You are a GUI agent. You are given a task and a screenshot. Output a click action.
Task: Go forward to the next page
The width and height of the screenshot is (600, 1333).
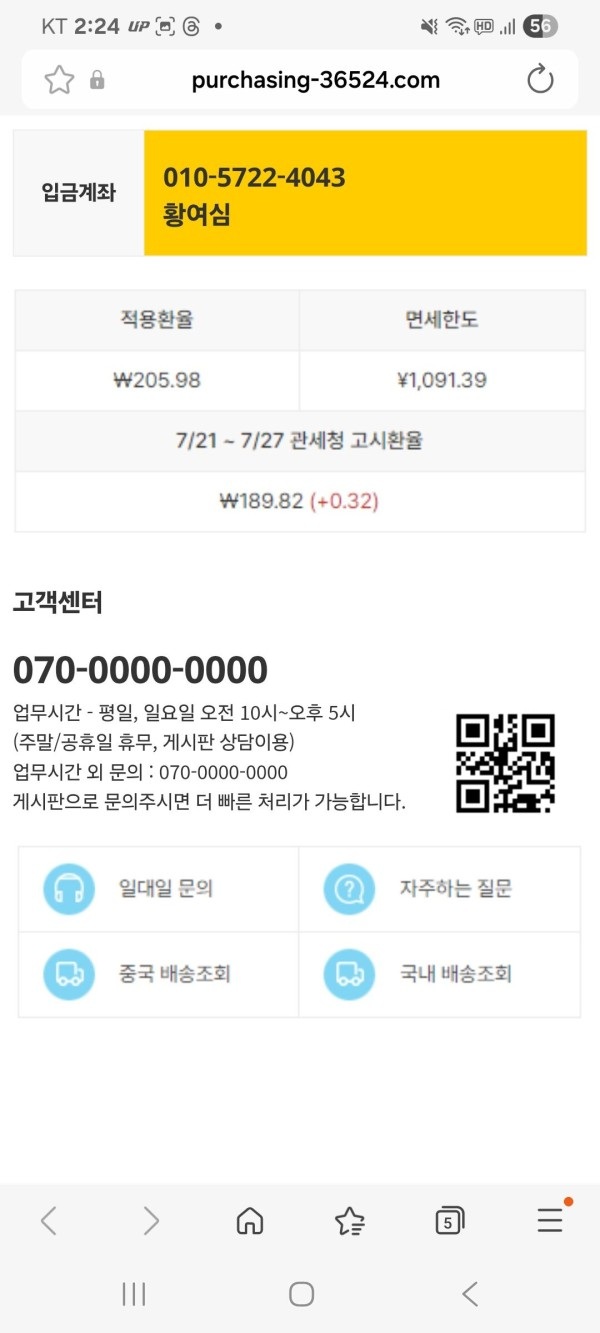pos(151,1220)
